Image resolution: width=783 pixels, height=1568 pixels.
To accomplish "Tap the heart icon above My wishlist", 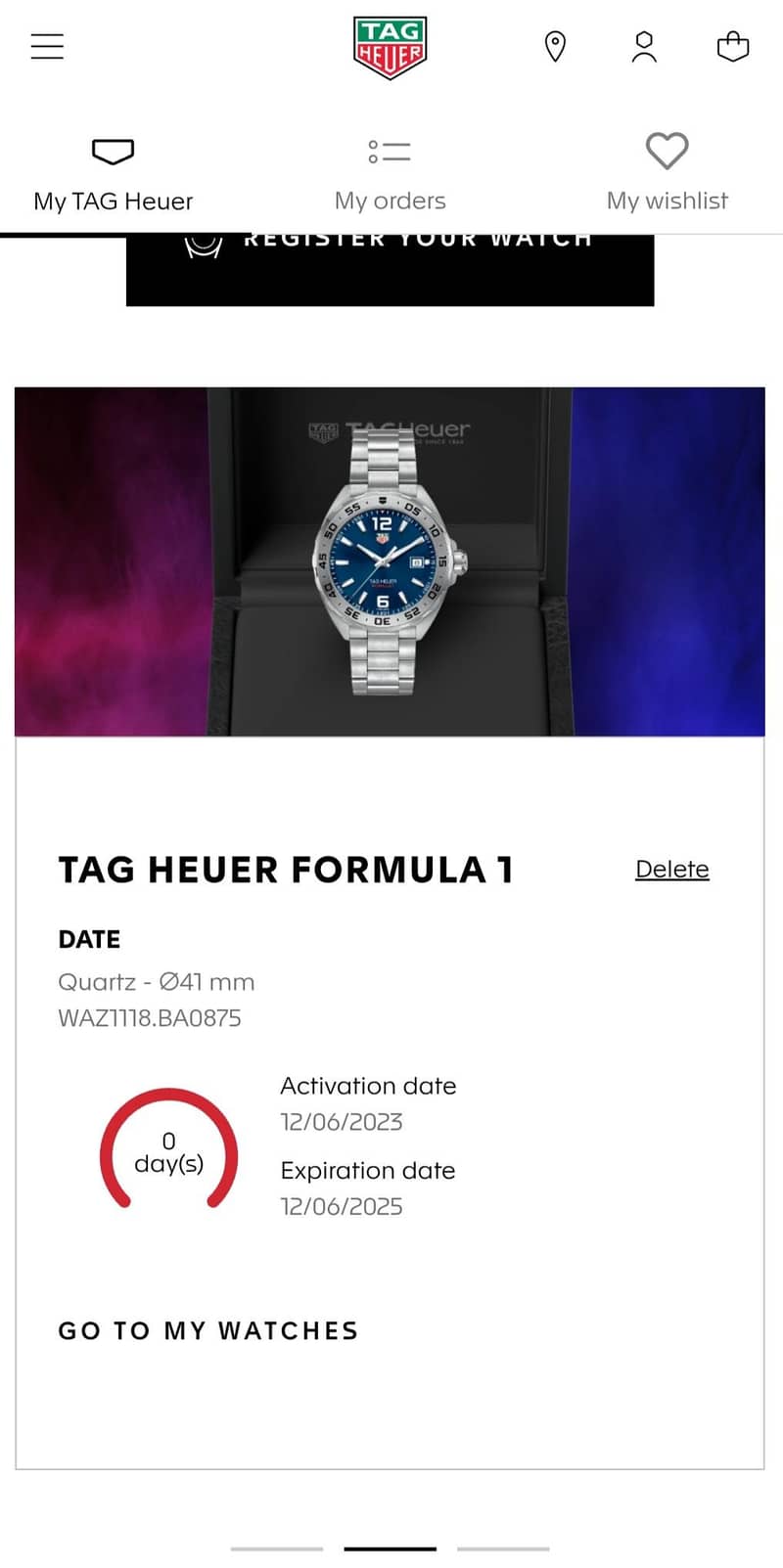I will 667,151.
